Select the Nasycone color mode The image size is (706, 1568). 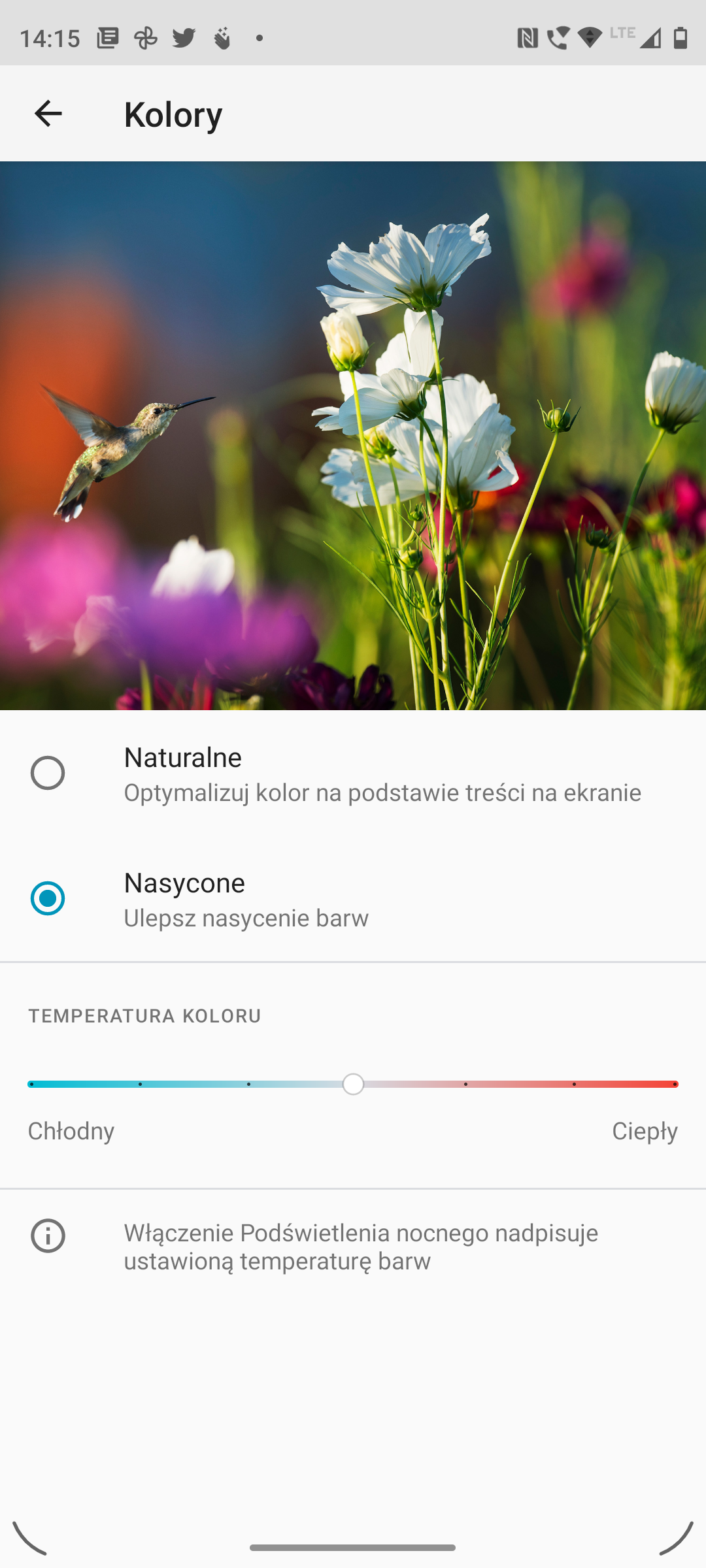pyautogui.click(x=353, y=898)
